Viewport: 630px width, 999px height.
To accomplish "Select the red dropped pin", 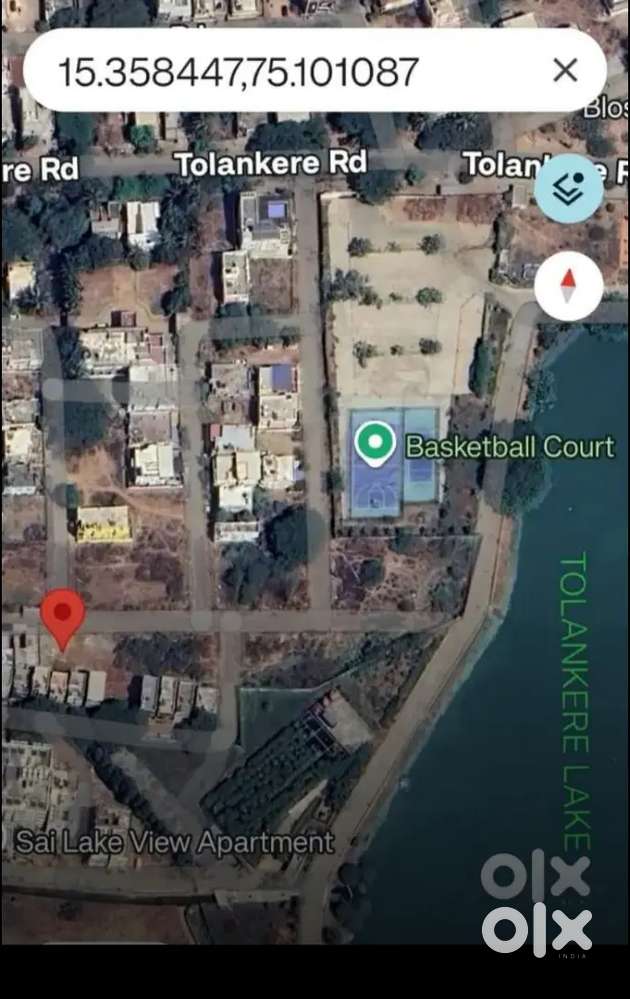I will [x=62, y=615].
